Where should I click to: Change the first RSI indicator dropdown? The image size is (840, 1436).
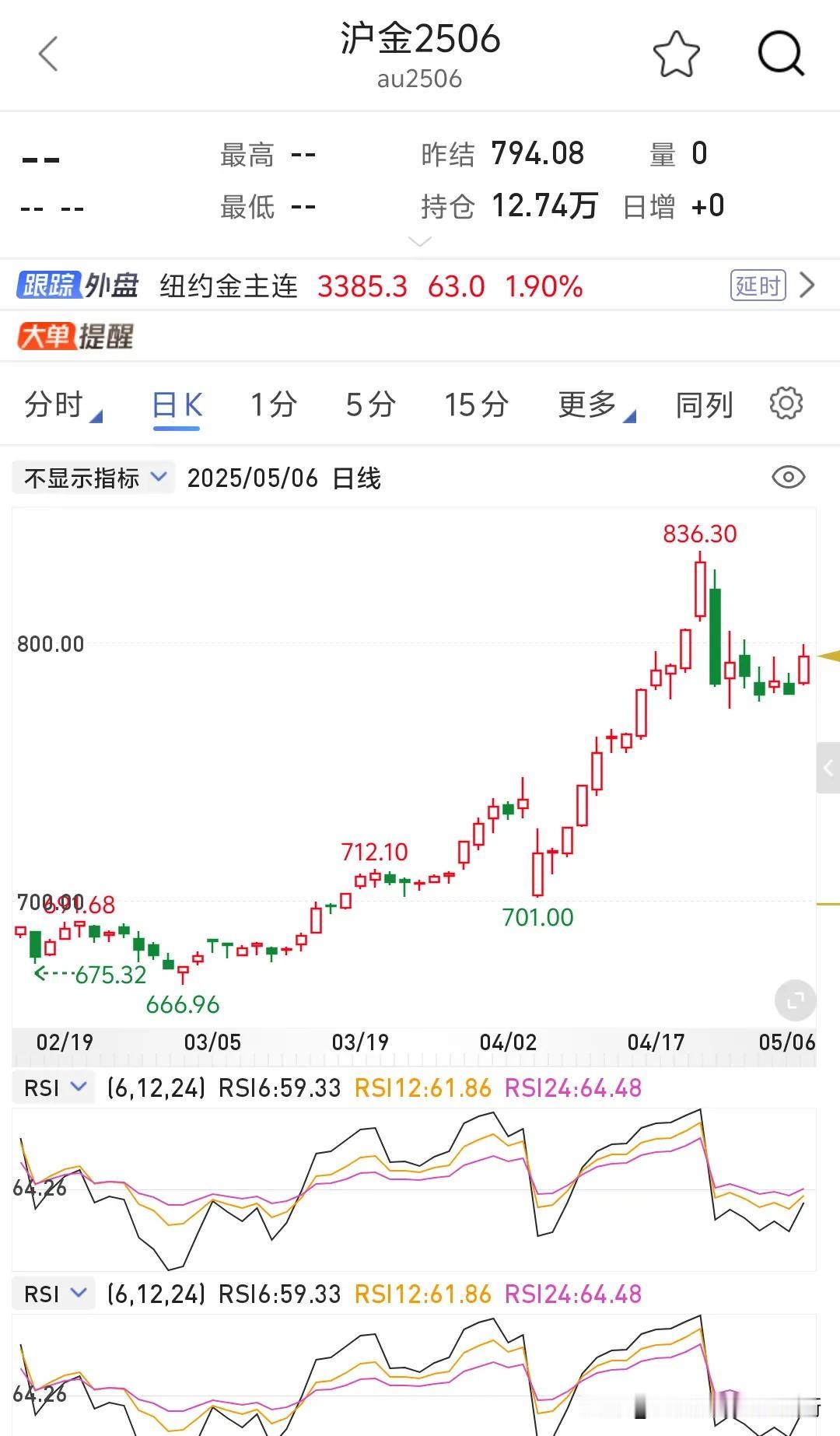tap(54, 1088)
